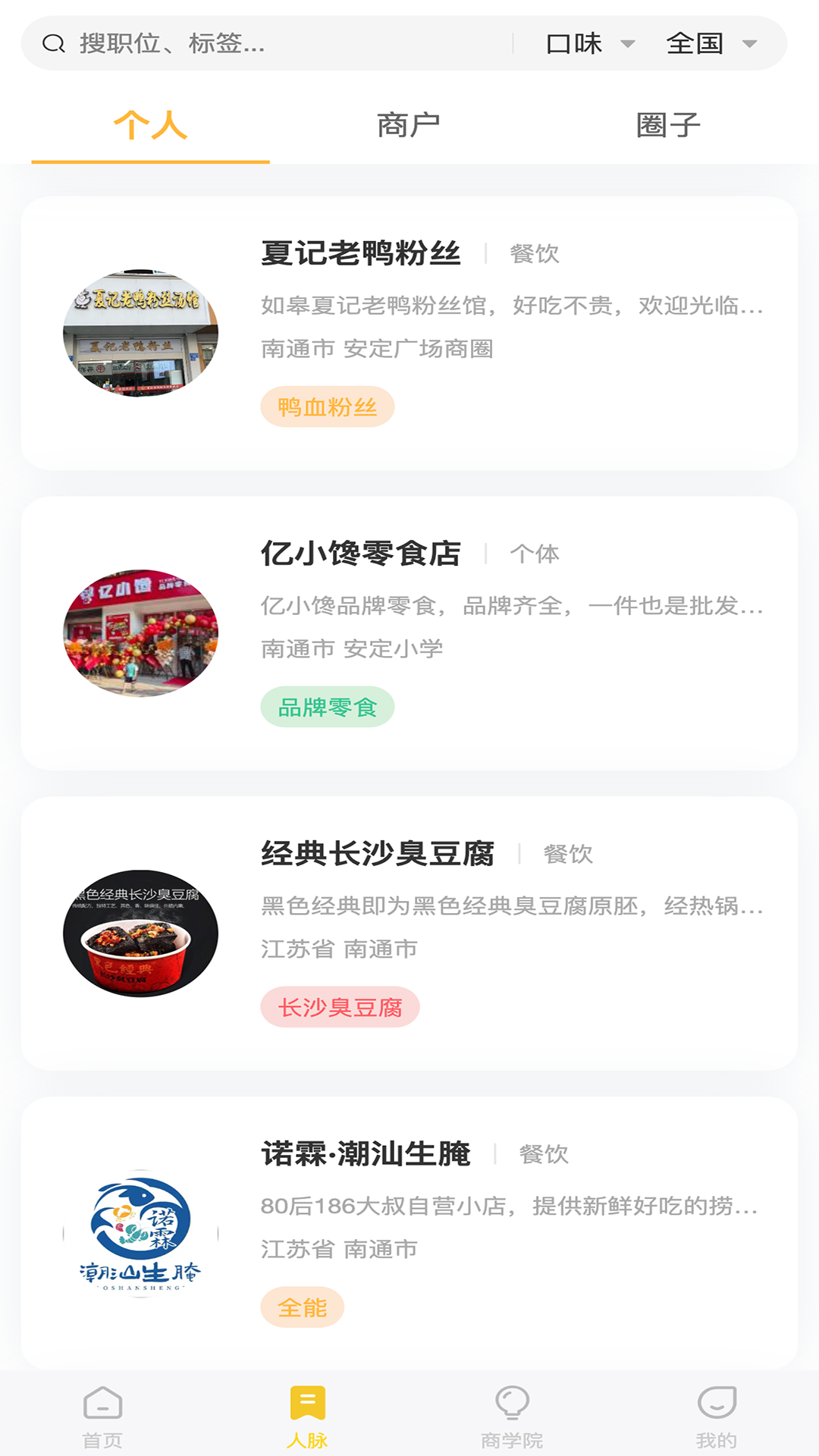
Task: Switch to the 商户 tab
Action: [409, 126]
